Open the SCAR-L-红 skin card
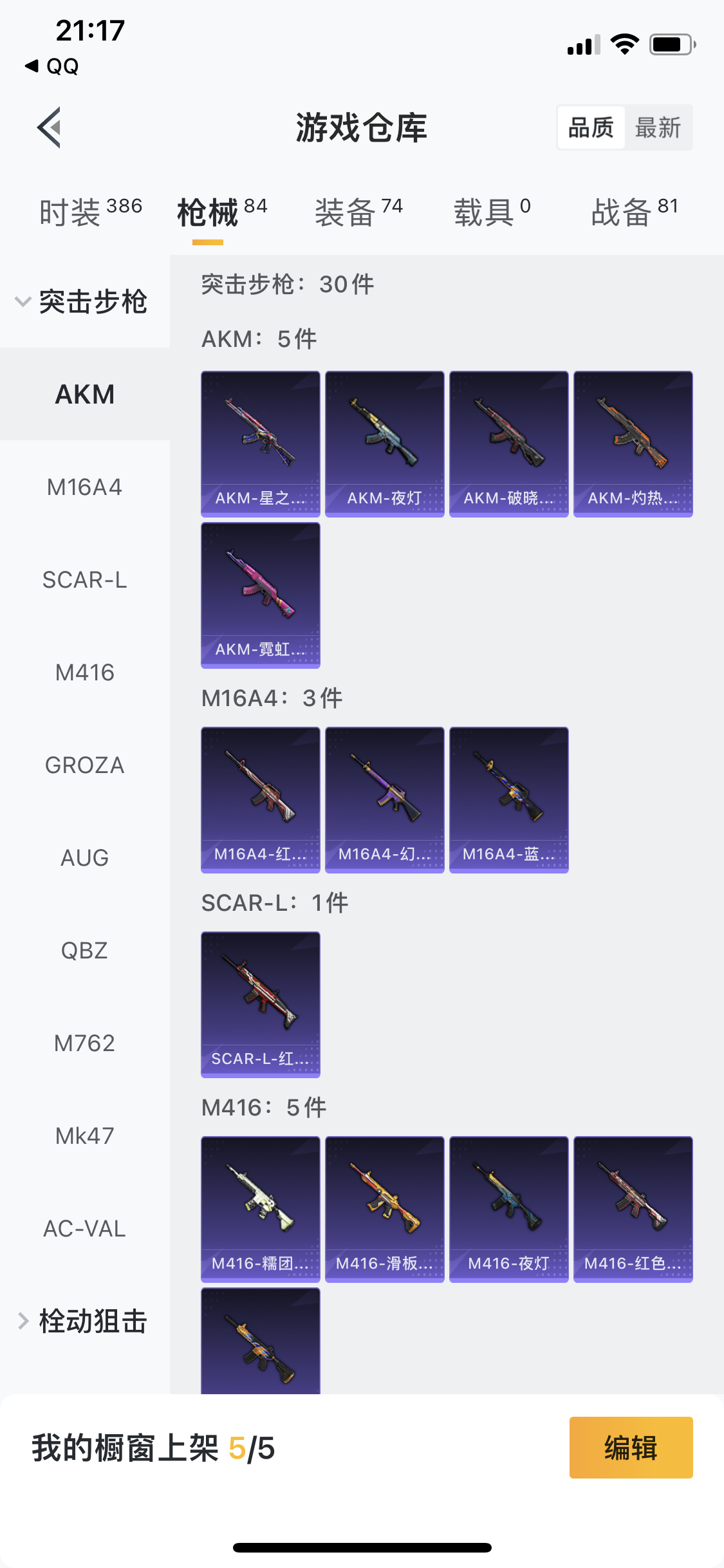Viewport: 724px width, 1568px height. coord(261,1004)
